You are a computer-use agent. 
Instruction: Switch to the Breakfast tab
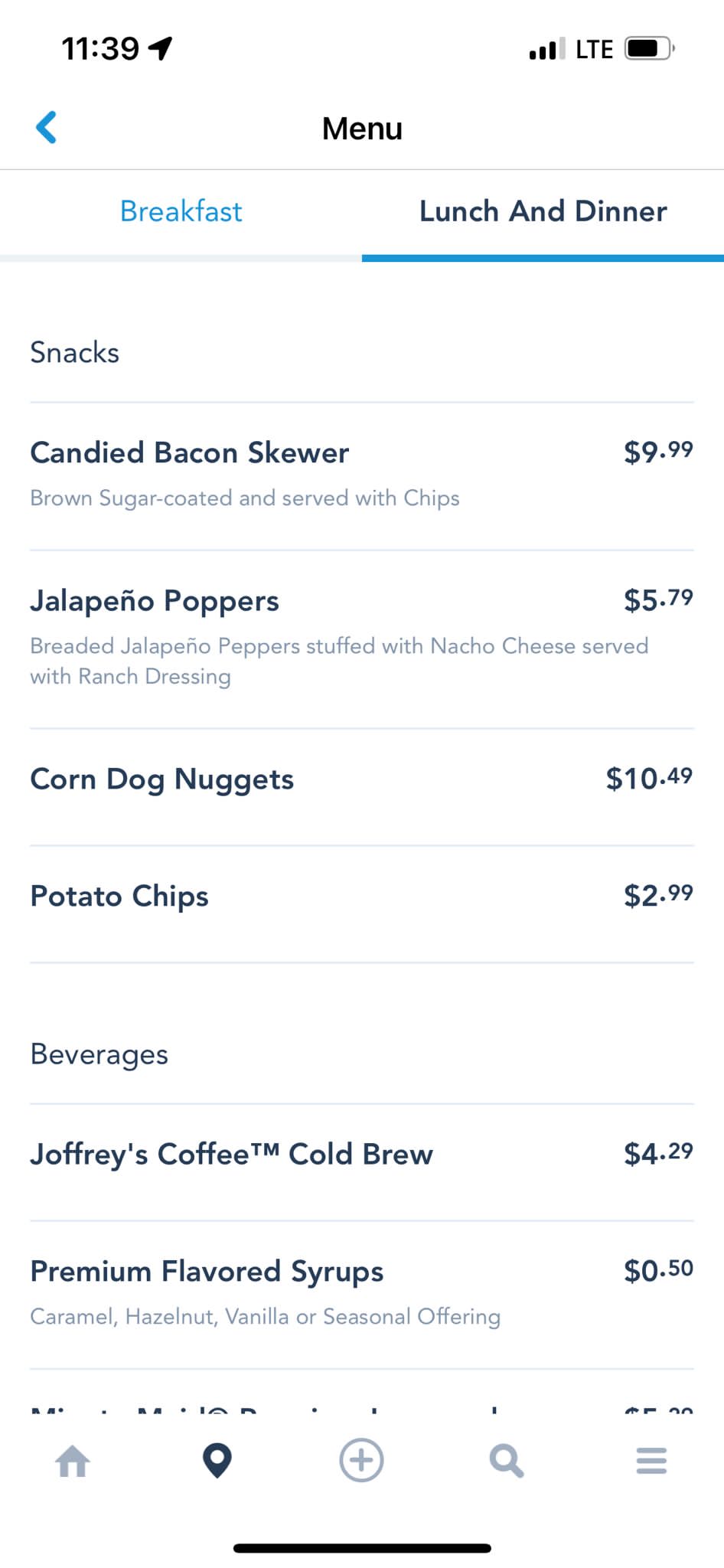click(x=181, y=211)
